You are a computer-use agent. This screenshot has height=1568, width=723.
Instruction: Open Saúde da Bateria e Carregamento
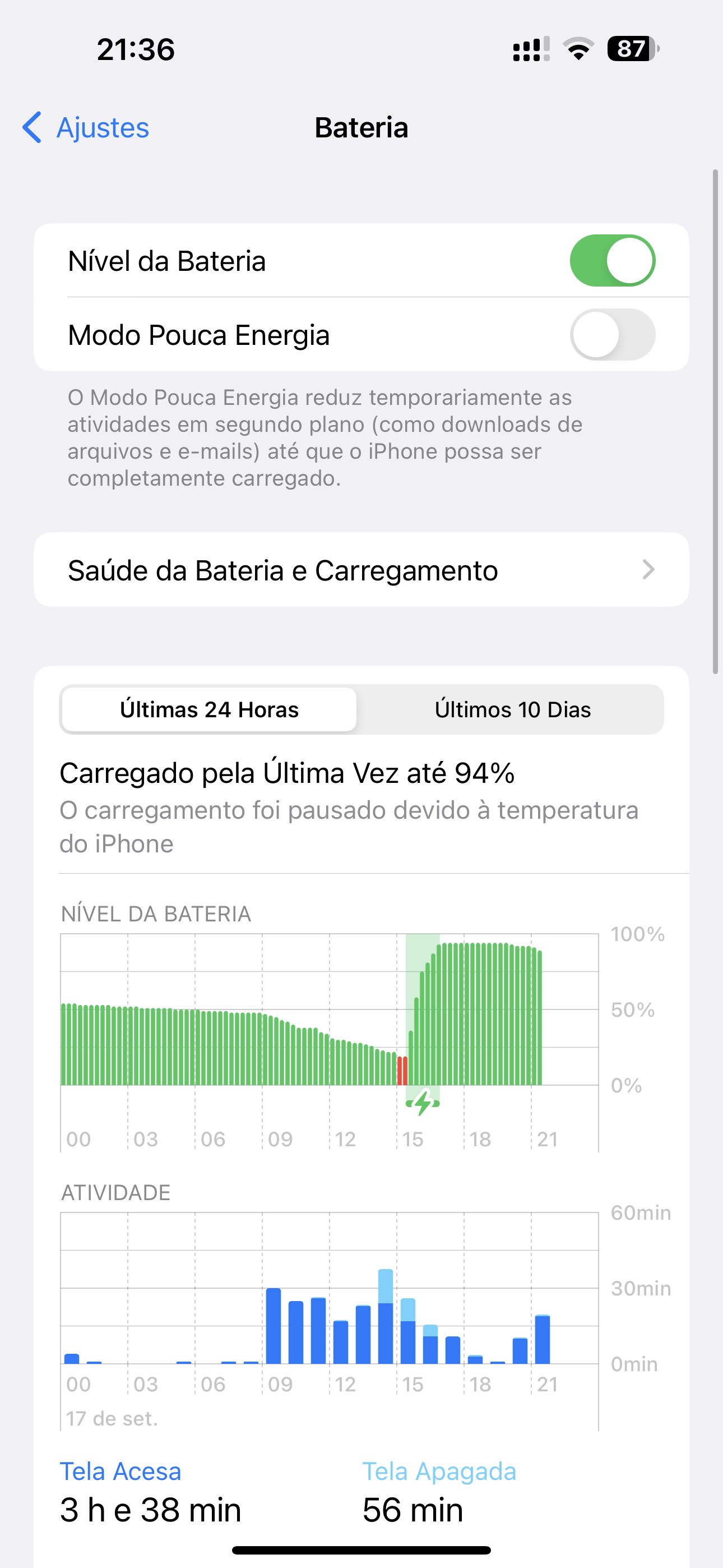click(361, 570)
